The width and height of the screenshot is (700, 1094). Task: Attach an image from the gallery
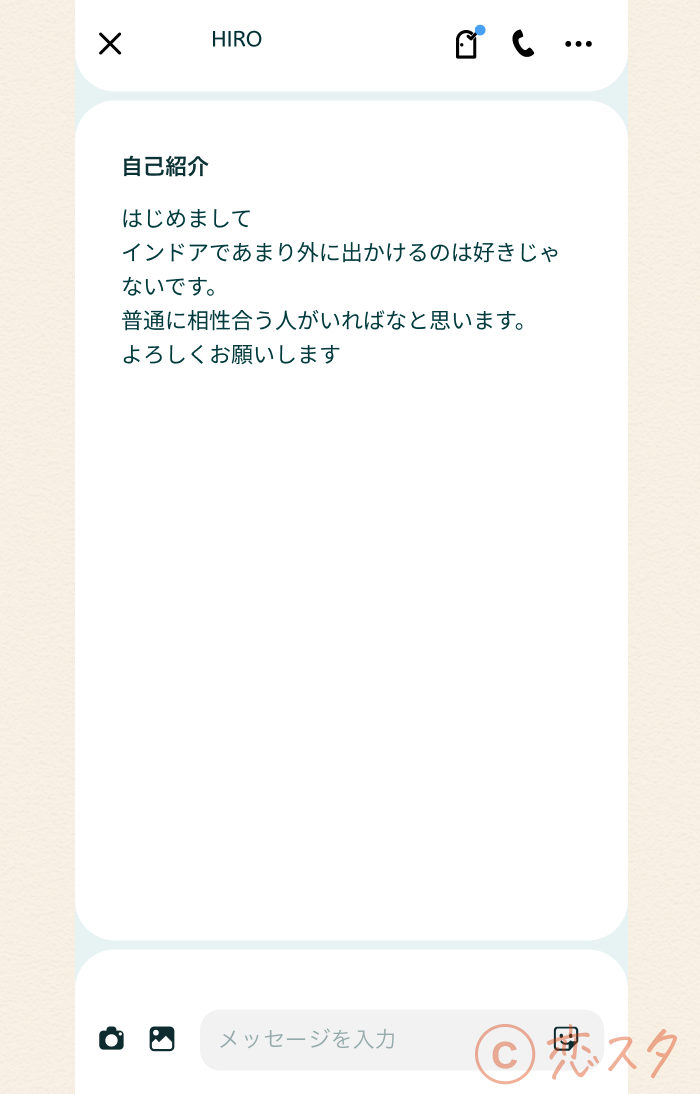click(x=162, y=1039)
